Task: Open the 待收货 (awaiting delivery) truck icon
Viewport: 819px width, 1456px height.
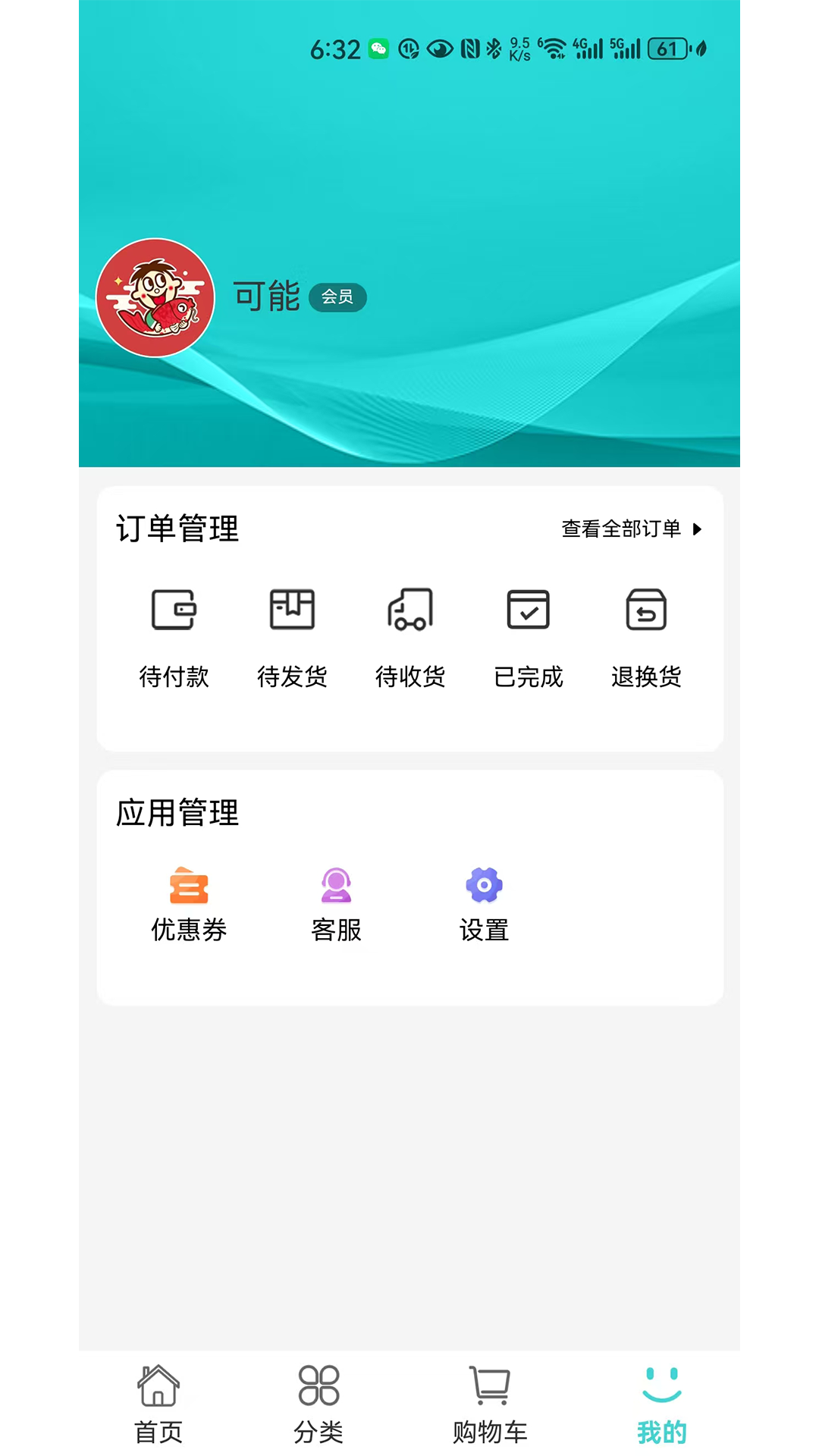Action: 410,610
